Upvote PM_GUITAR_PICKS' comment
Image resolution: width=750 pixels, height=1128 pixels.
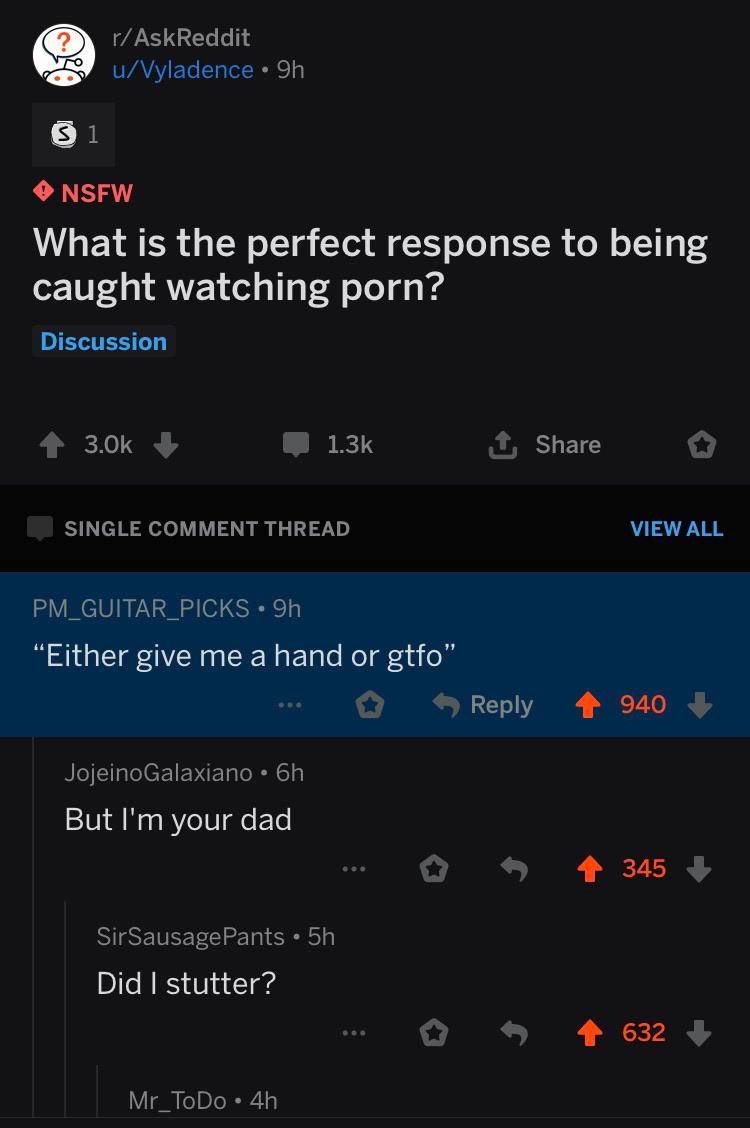pyautogui.click(x=587, y=705)
